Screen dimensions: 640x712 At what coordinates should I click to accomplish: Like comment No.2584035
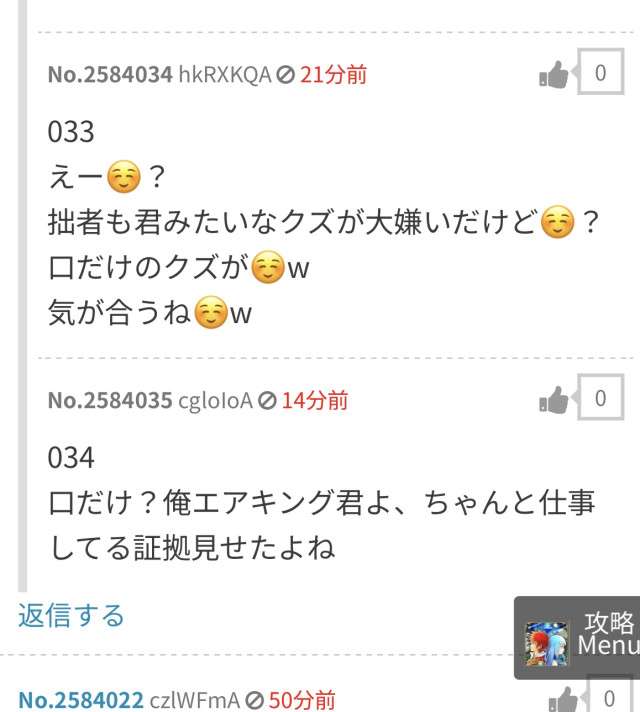554,400
